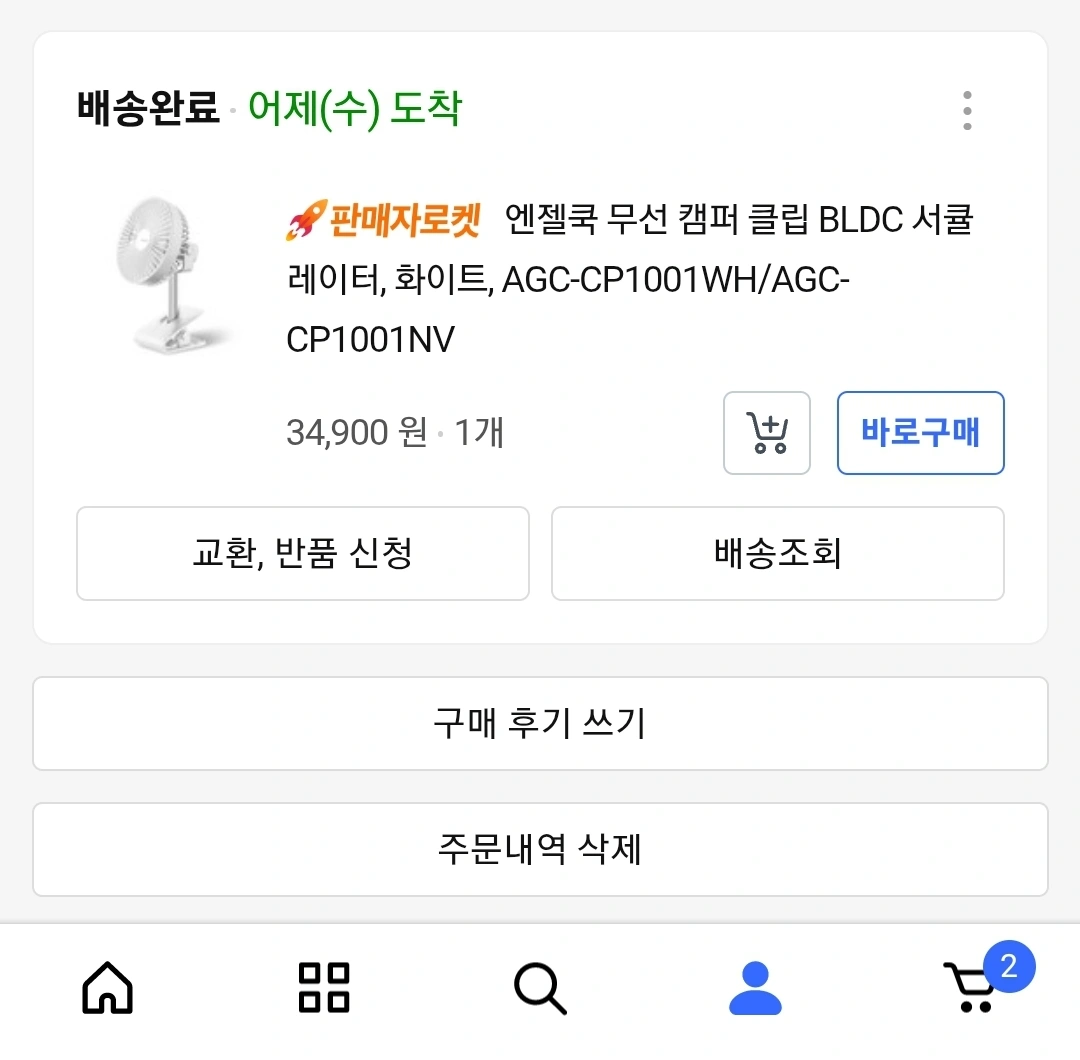Add the circulator to cart

click(x=766, y=433)
